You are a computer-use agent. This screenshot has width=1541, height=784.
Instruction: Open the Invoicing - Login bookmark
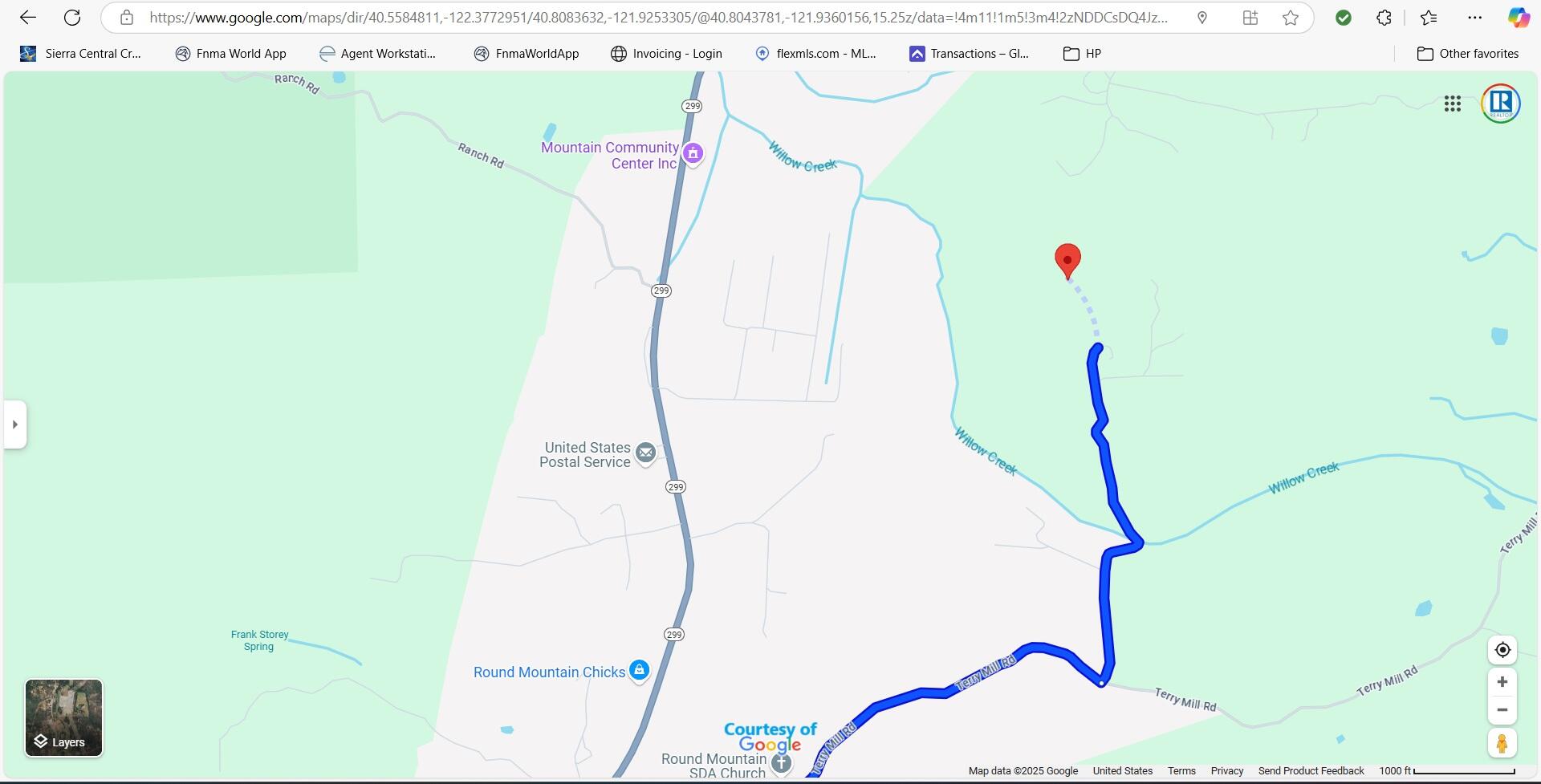click(666, 54)
